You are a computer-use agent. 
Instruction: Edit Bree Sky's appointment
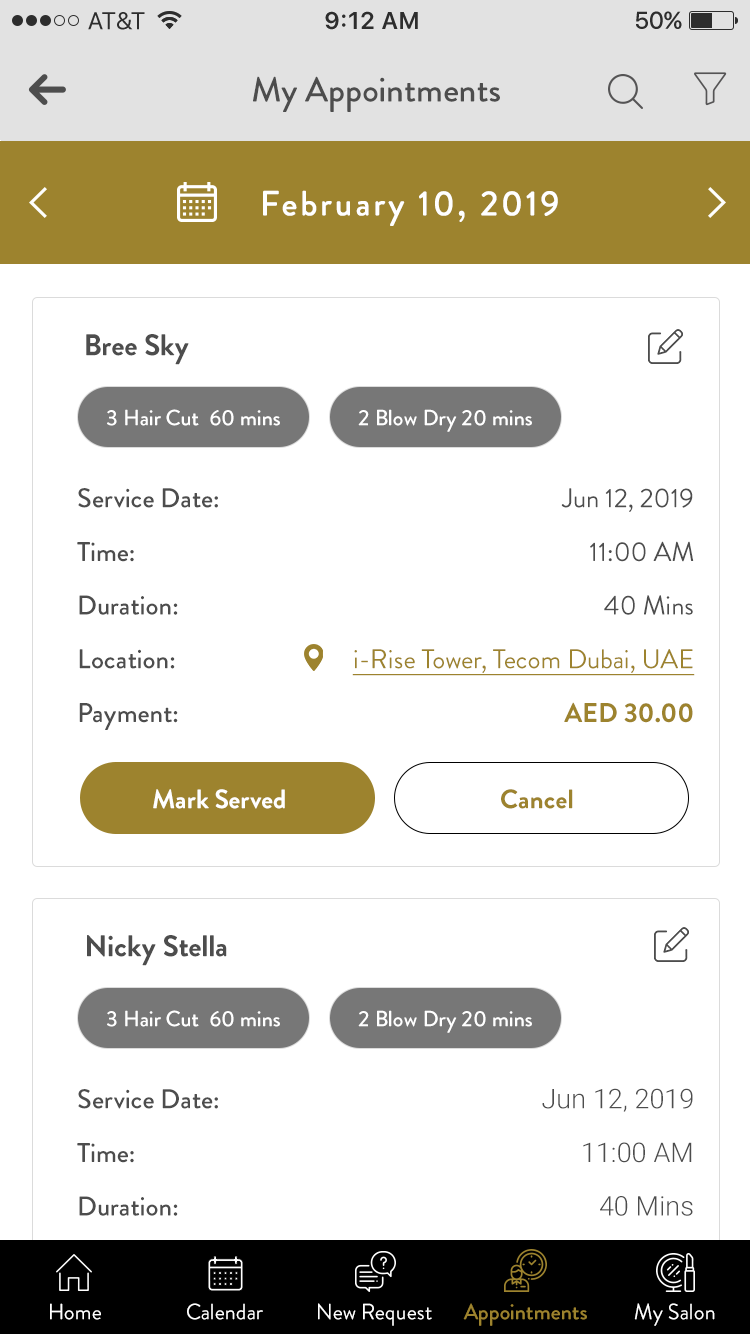click(665, 346)
